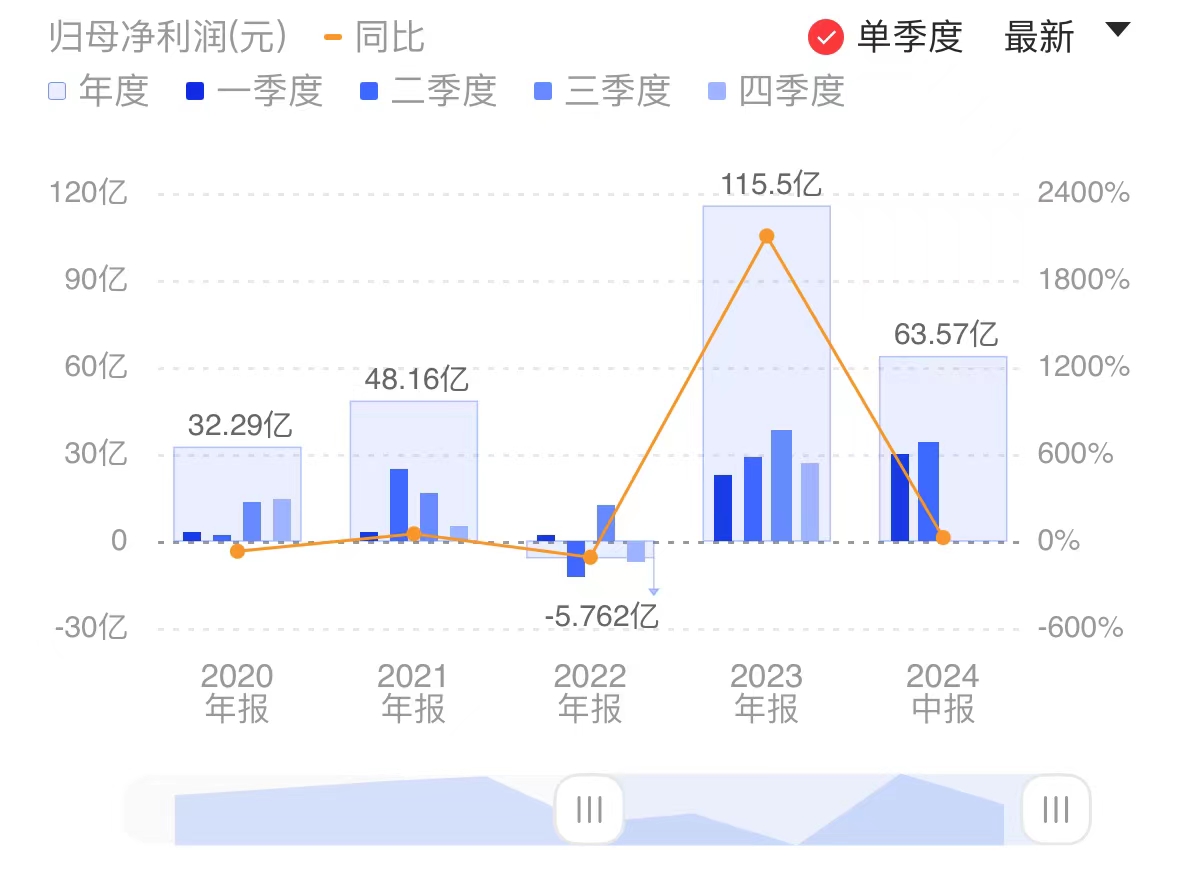Select the 2024 中报 bar showing 63.57亿
Viewport: 1179px width, 880px height.
tap(942, 400)
